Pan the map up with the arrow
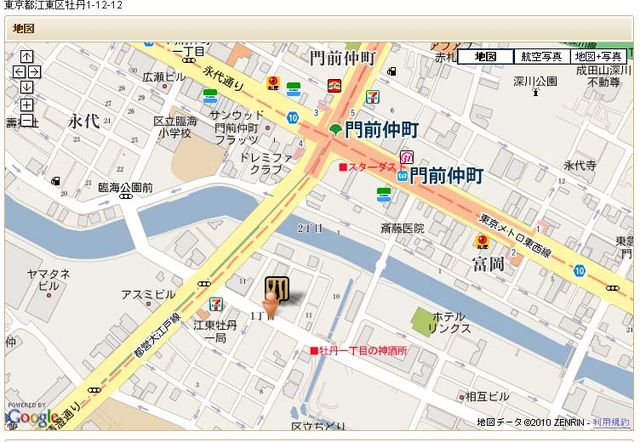 click(27, 56)
